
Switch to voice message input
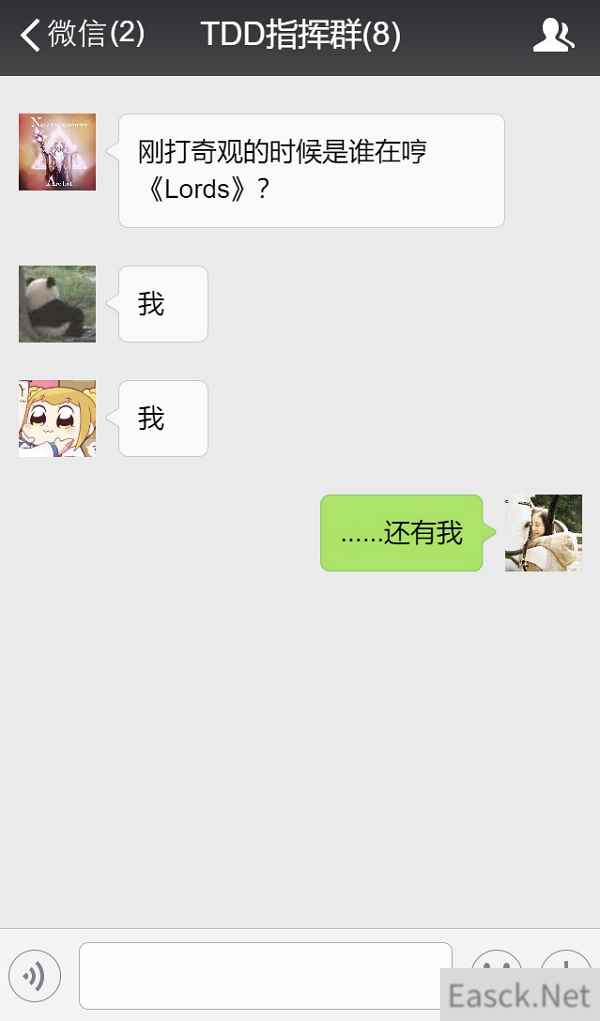coord(35,975)
